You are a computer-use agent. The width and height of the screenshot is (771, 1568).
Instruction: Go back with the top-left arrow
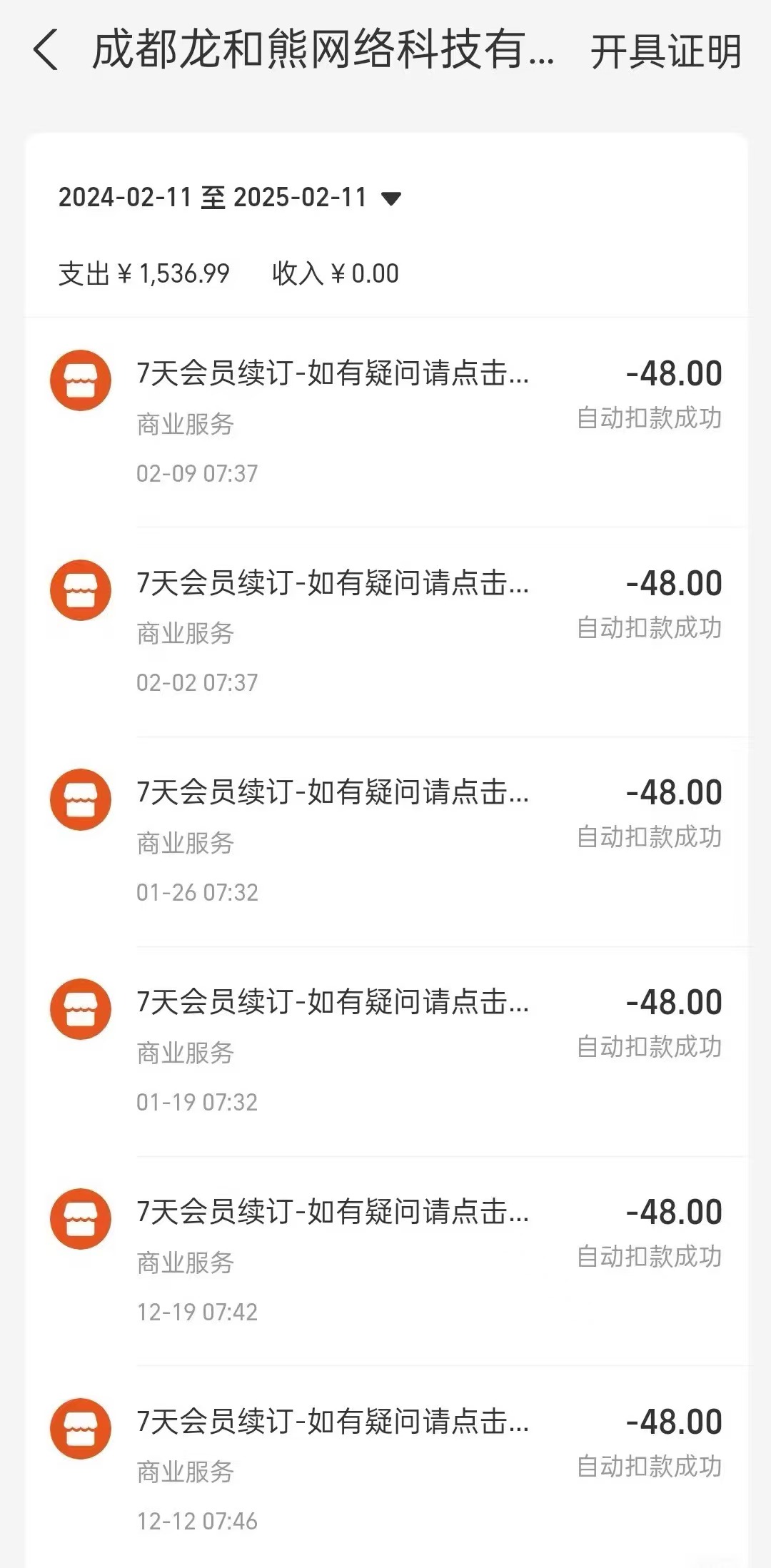tap(46, 51)
